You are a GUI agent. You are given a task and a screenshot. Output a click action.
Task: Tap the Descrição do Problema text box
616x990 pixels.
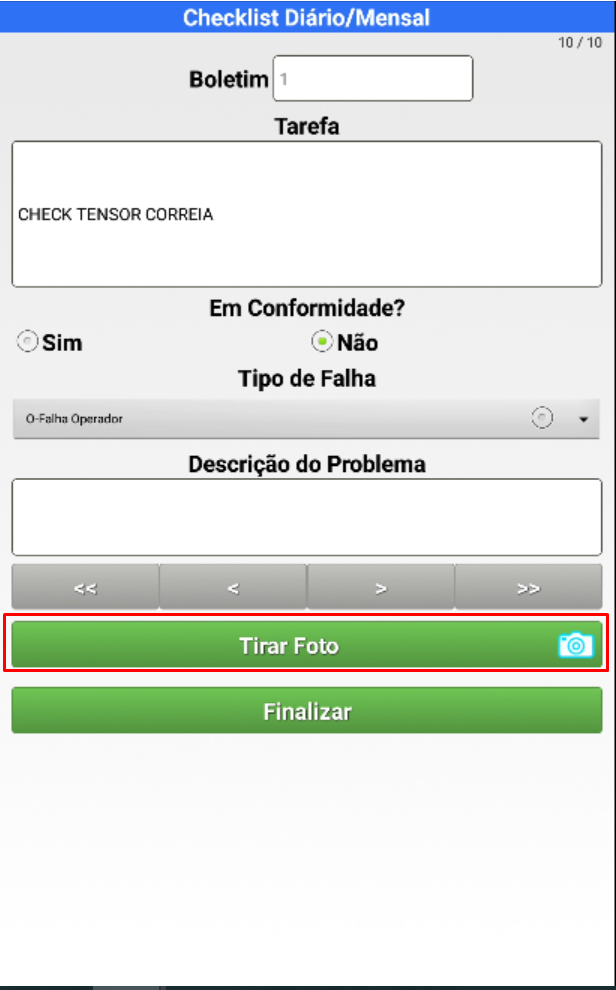pos(306,517)
